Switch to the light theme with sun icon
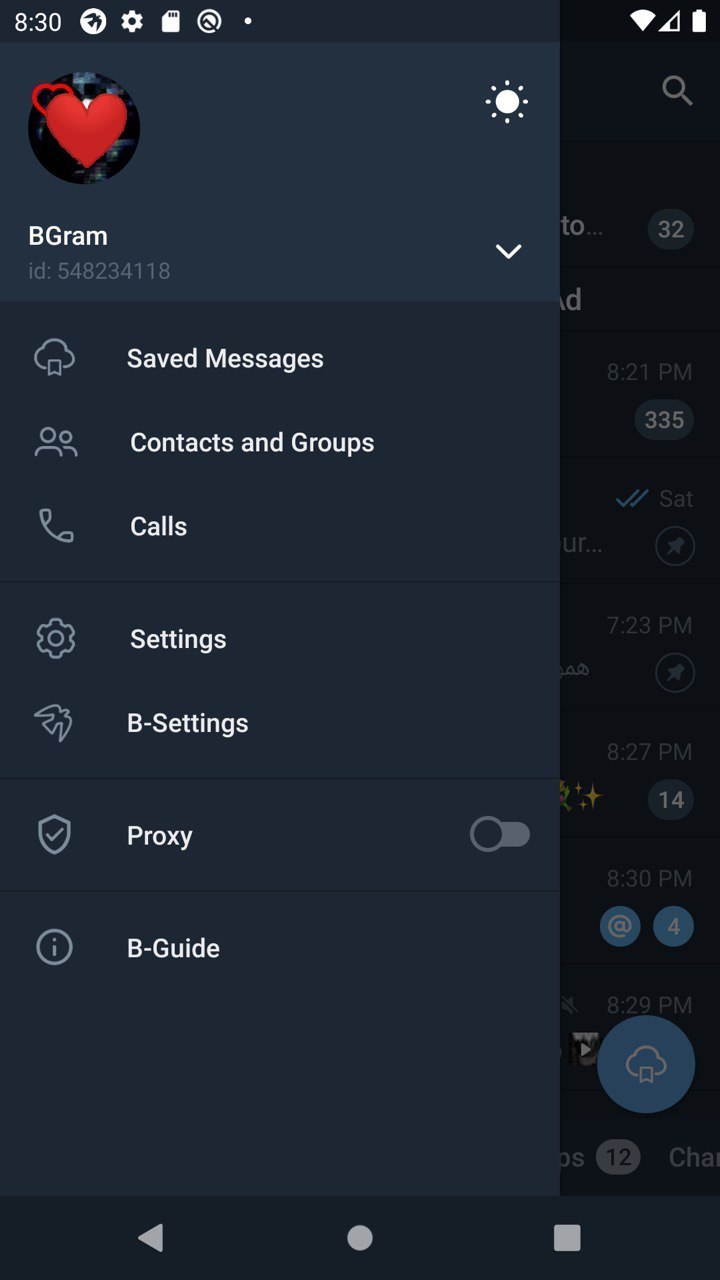The image size is (720, 1280). (507, 102)
